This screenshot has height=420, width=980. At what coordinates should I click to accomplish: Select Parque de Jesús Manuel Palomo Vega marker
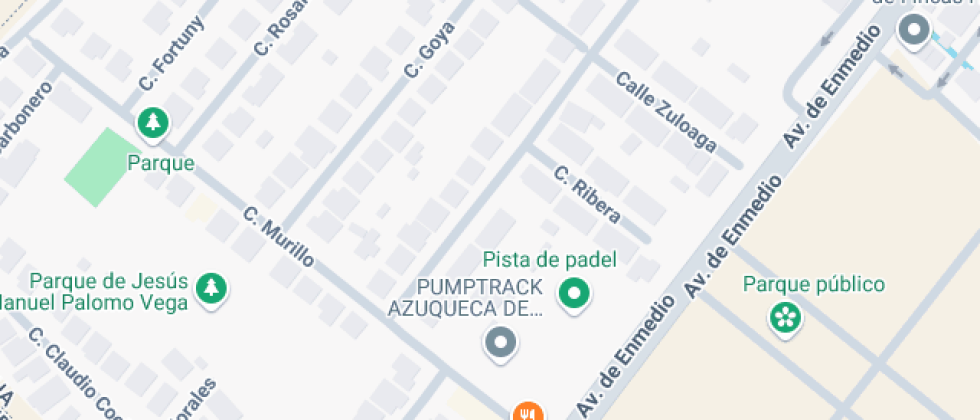[x=211, y=289]
